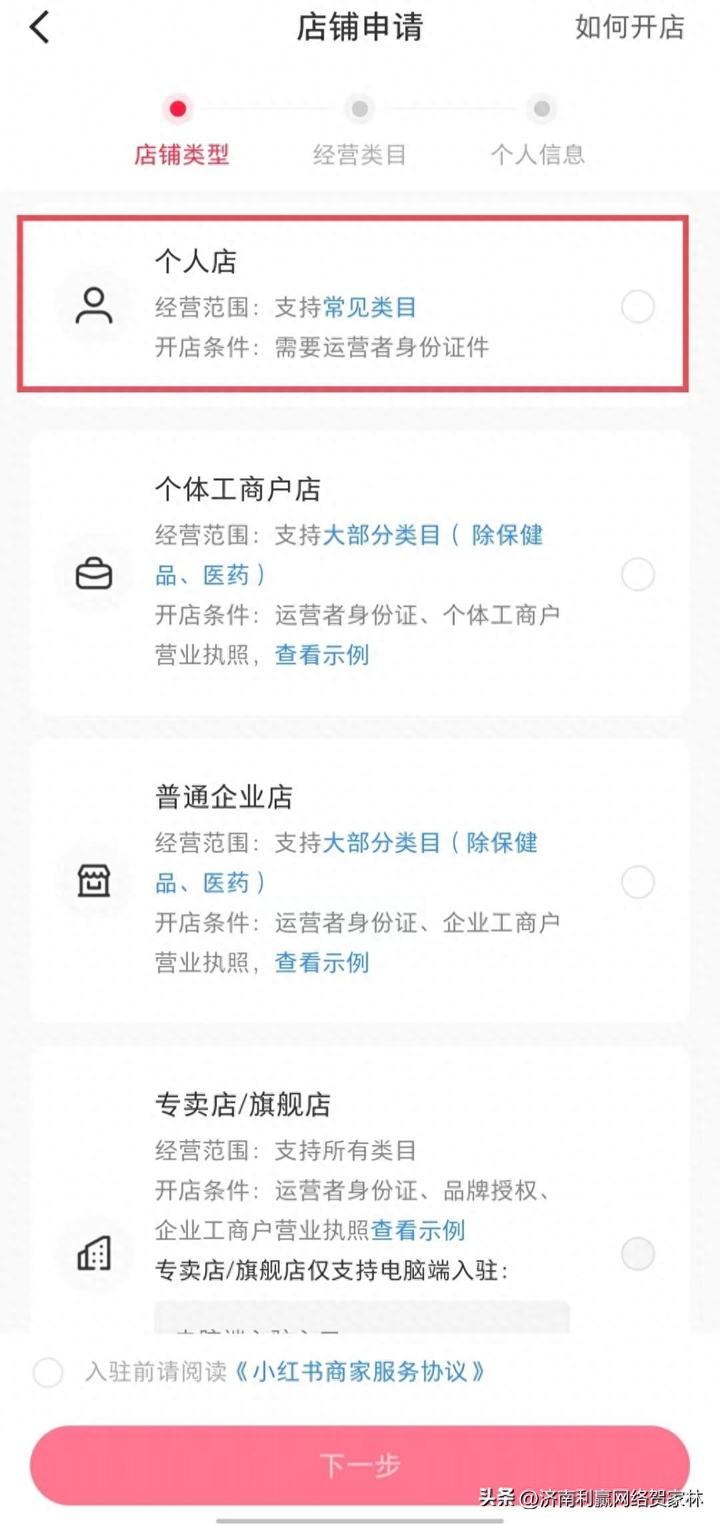Viewport: 720px width, 1524px height.
Task: Open the 常见类目 link under 个人店
Action: (x=369, y=307)
